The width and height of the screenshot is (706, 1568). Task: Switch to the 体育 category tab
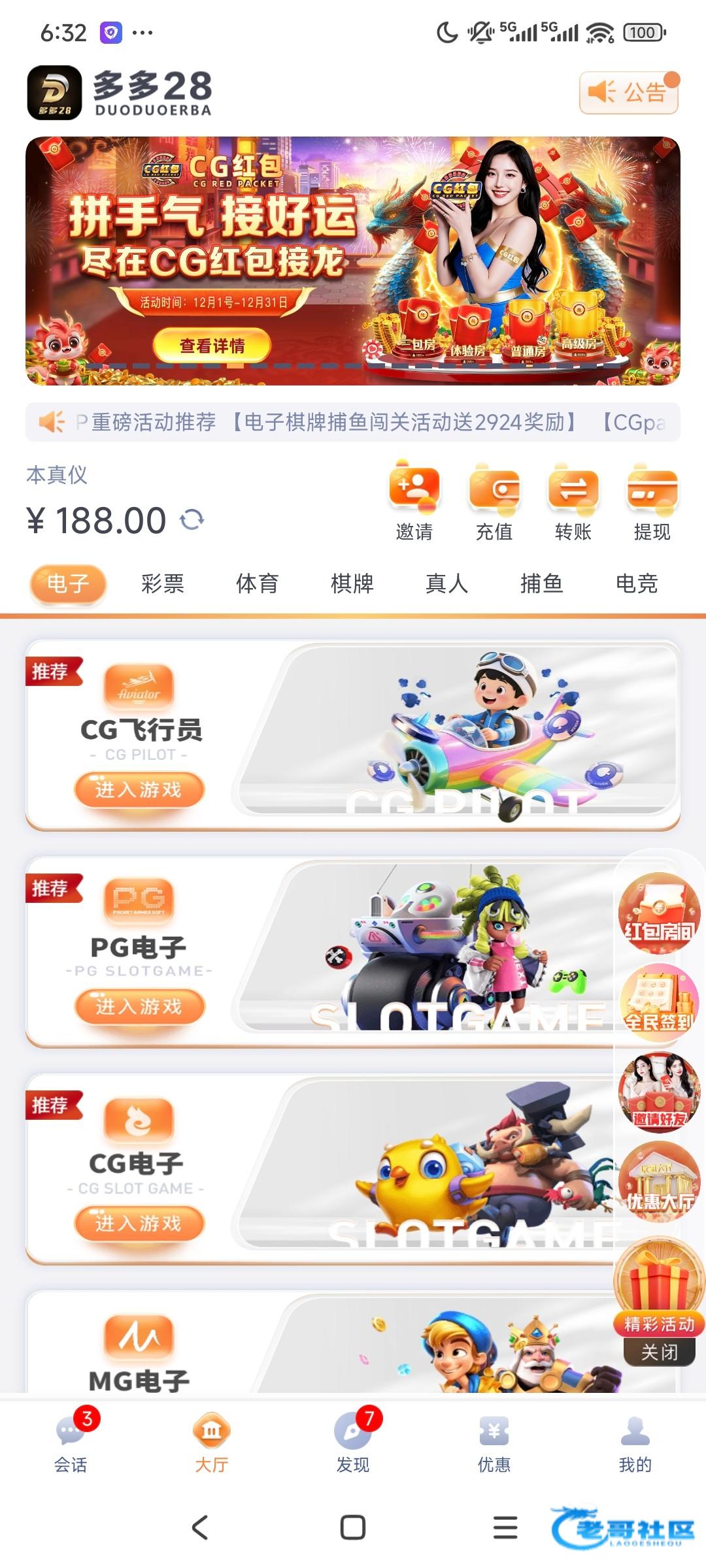258,583
